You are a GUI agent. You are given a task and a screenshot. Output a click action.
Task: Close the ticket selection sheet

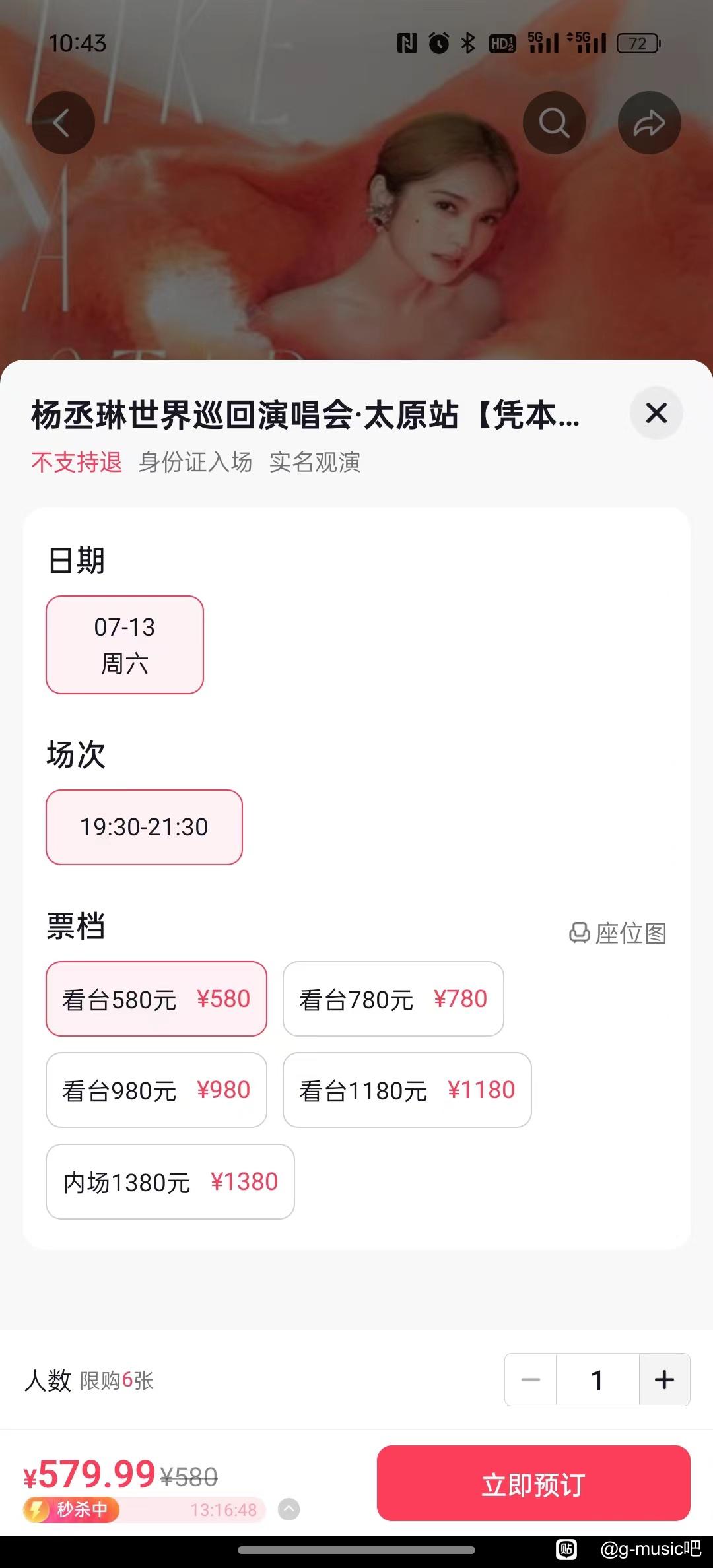coord(656,413)
